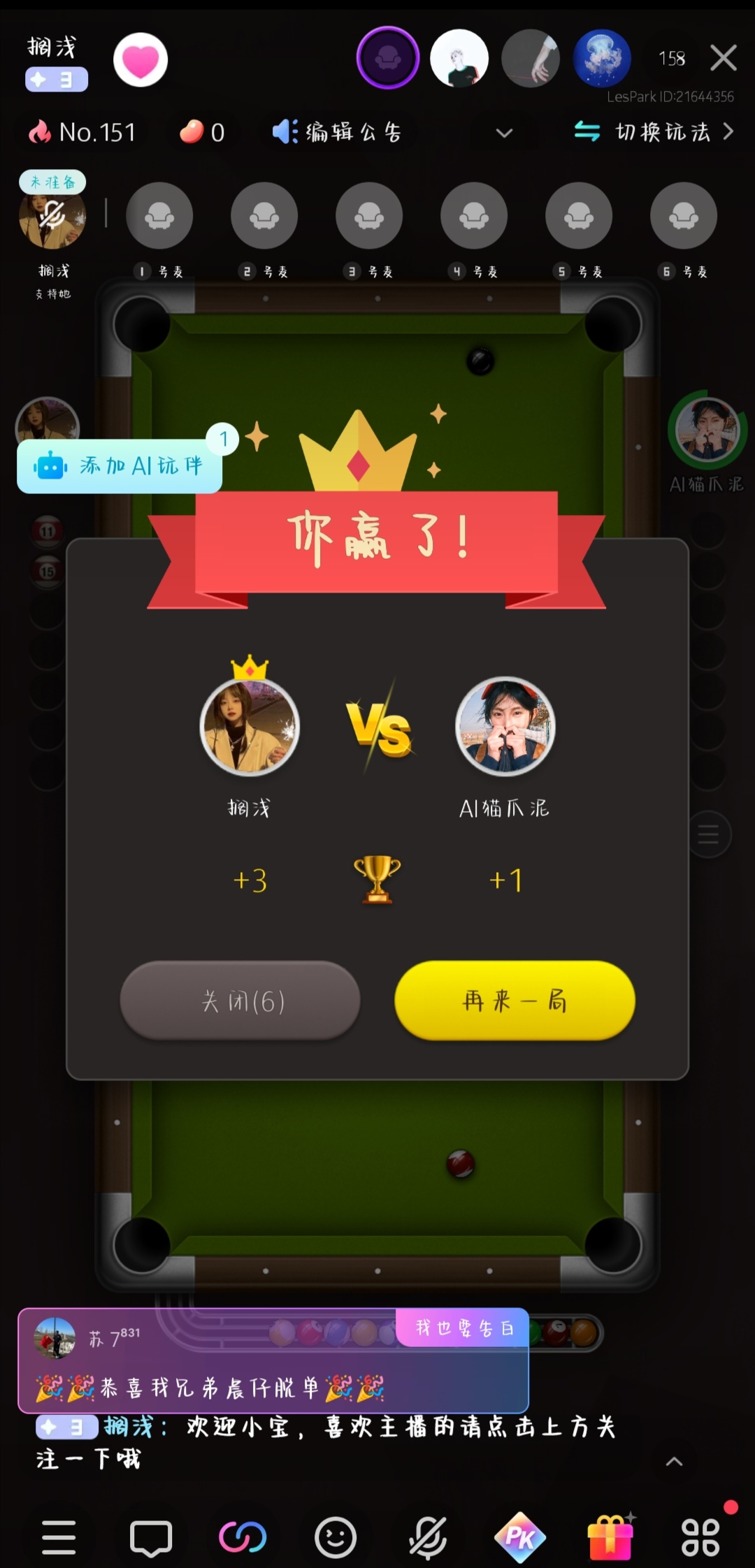Image resolution: width=755 pixels, height=1568 pixels.
Task: Close the live room with X
Action: (x=723, y=58)
